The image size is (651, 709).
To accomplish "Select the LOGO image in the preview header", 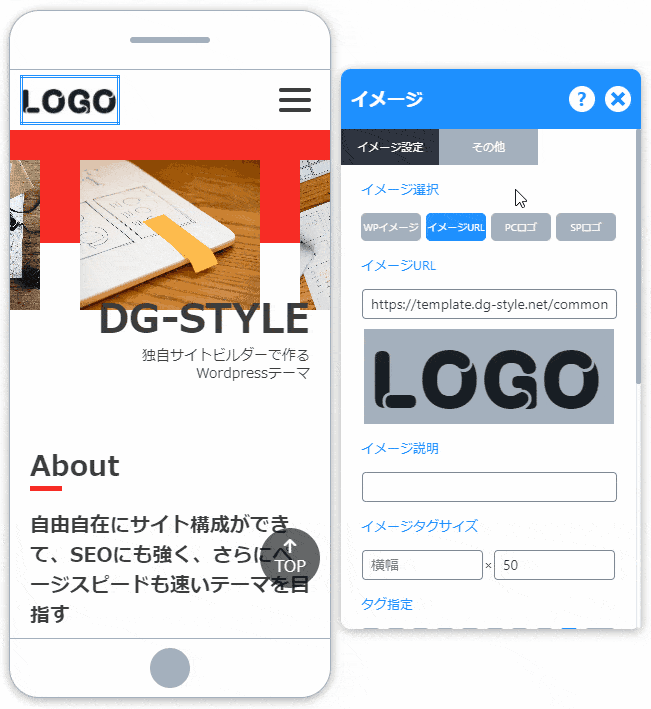I will click(70, 100).
